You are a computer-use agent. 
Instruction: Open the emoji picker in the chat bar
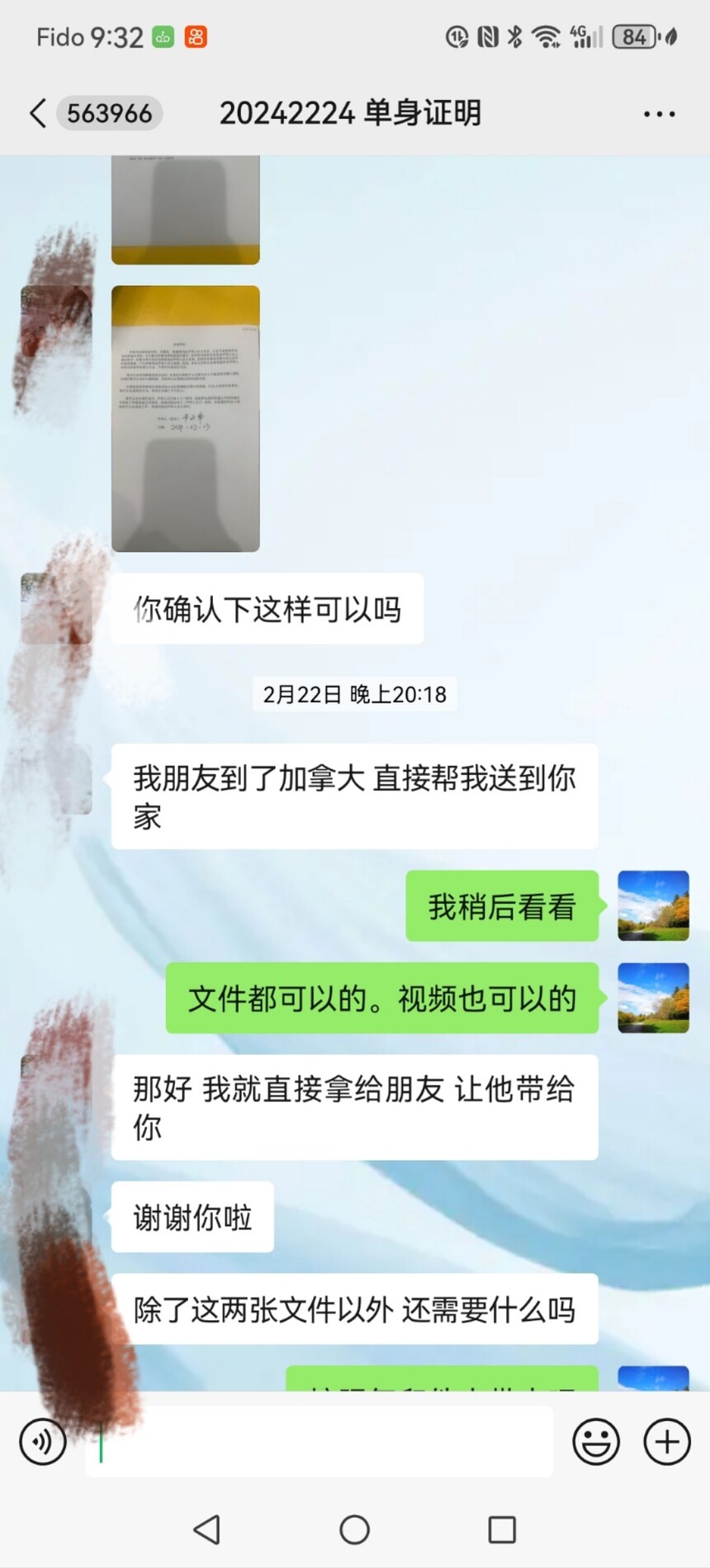(596, 1442)
